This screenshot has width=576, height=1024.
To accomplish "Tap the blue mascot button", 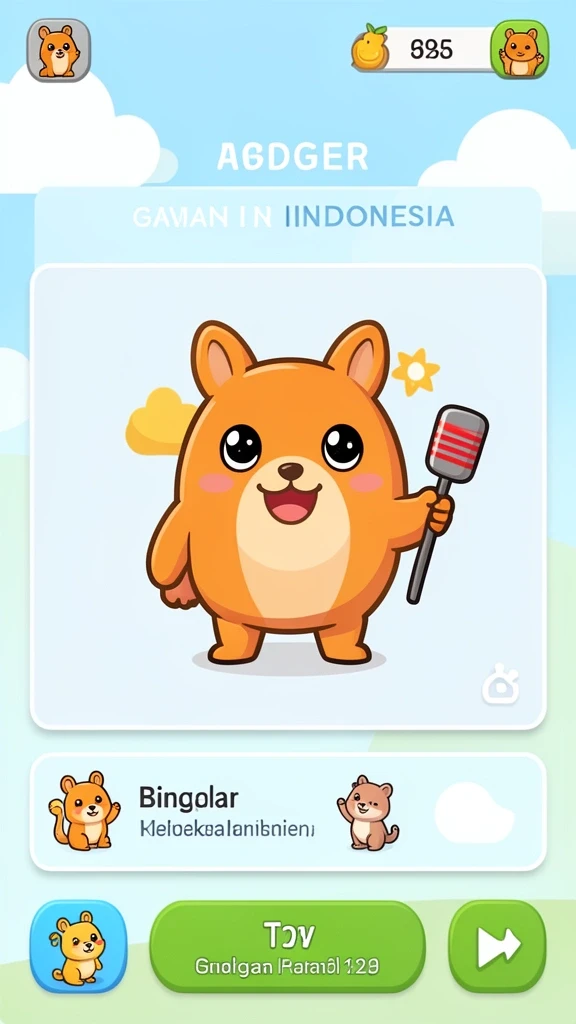I will coord(78,946).
